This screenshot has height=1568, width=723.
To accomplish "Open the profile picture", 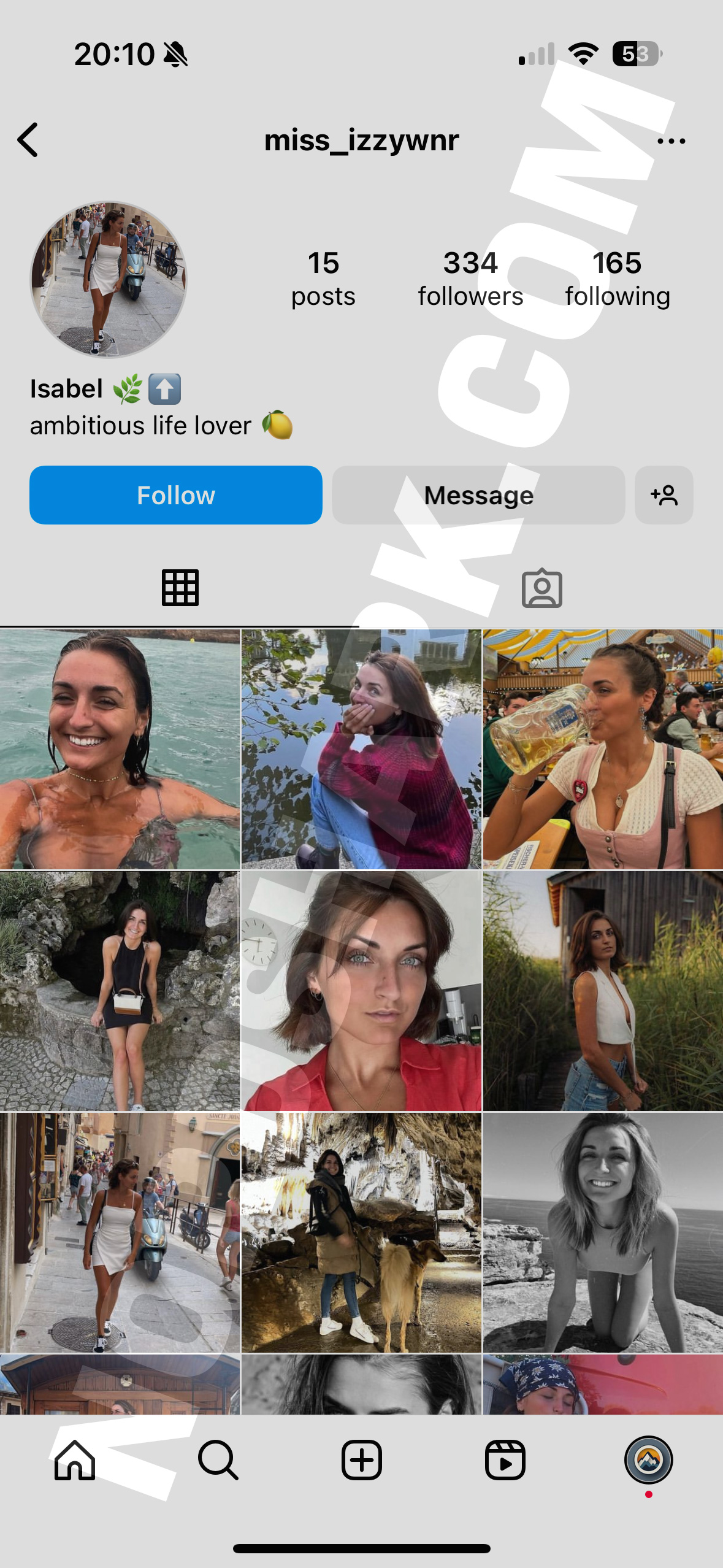I will pyautogui.click(x=109, y=280).
